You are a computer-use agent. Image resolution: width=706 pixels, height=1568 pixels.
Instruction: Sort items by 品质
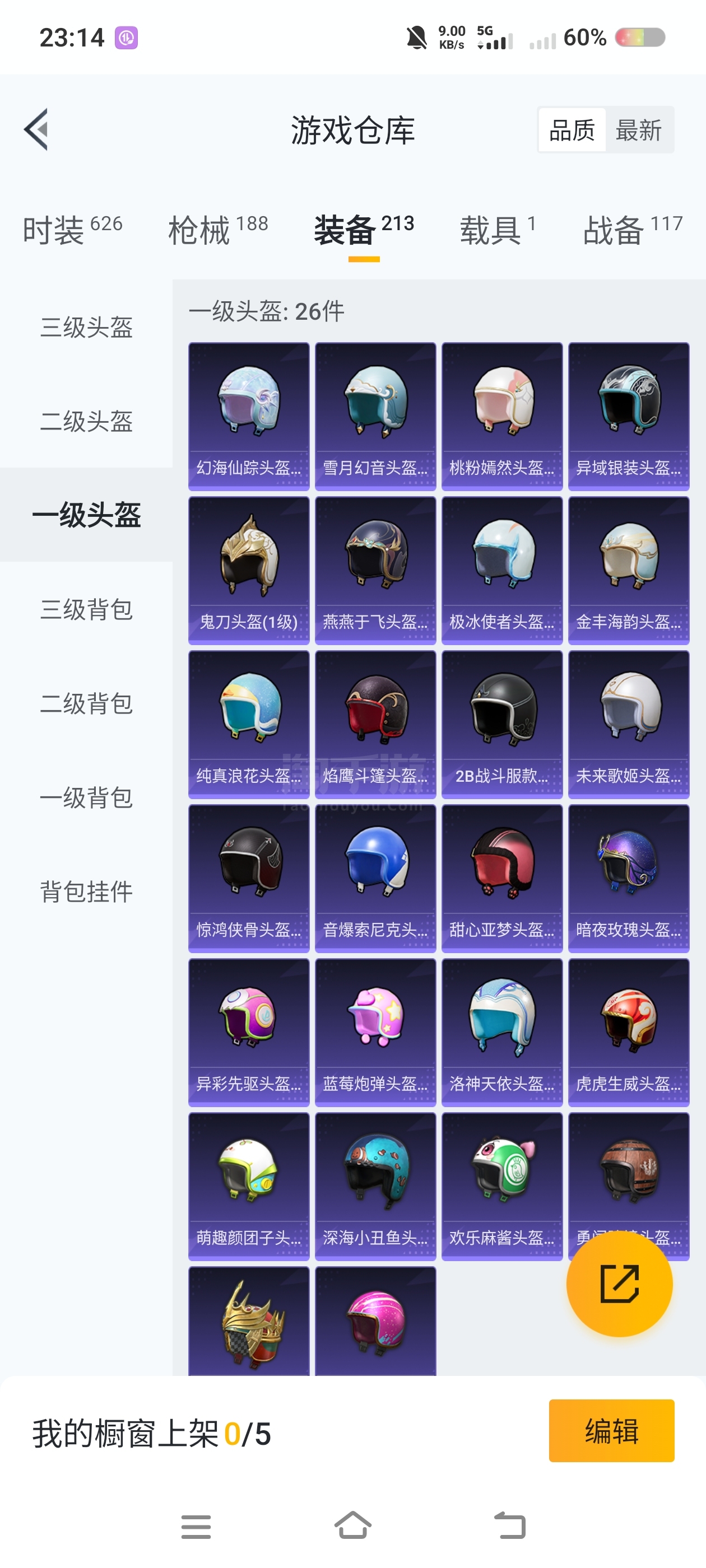(x=572, y=130)
